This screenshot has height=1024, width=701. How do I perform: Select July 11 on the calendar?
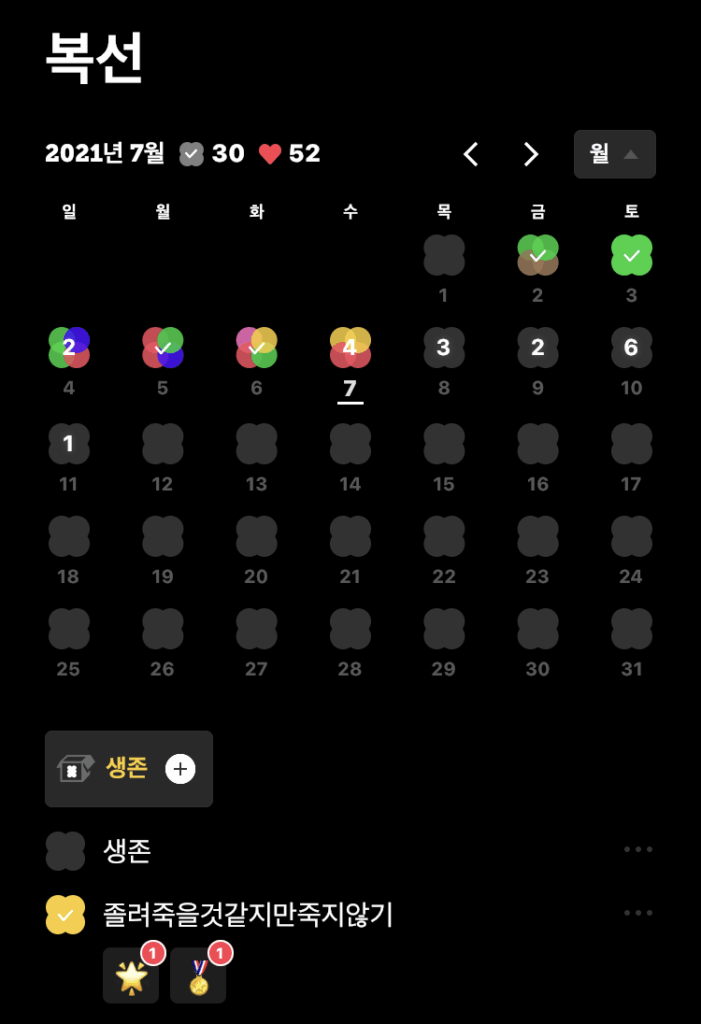coord(69,445)
